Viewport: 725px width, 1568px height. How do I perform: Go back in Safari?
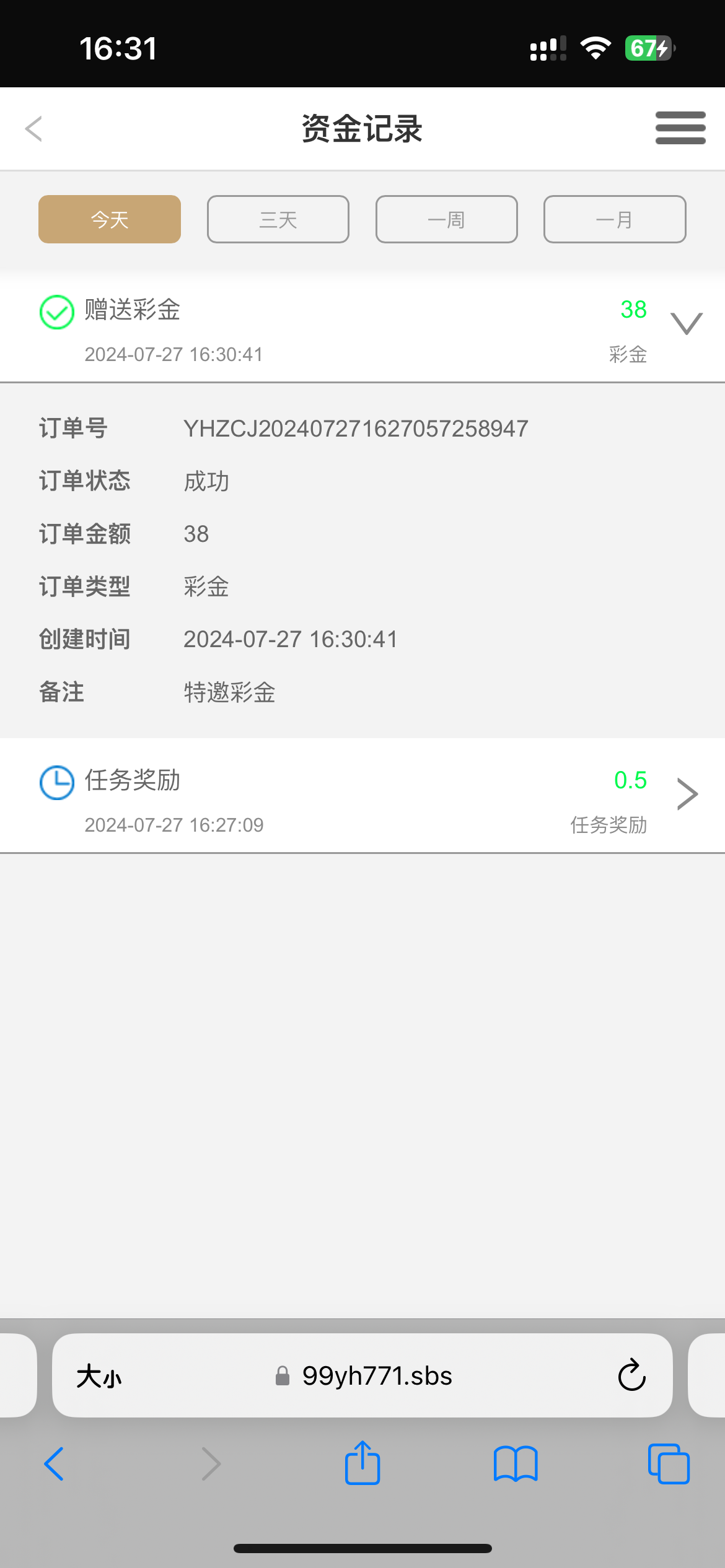click(x=55, y=1464)
